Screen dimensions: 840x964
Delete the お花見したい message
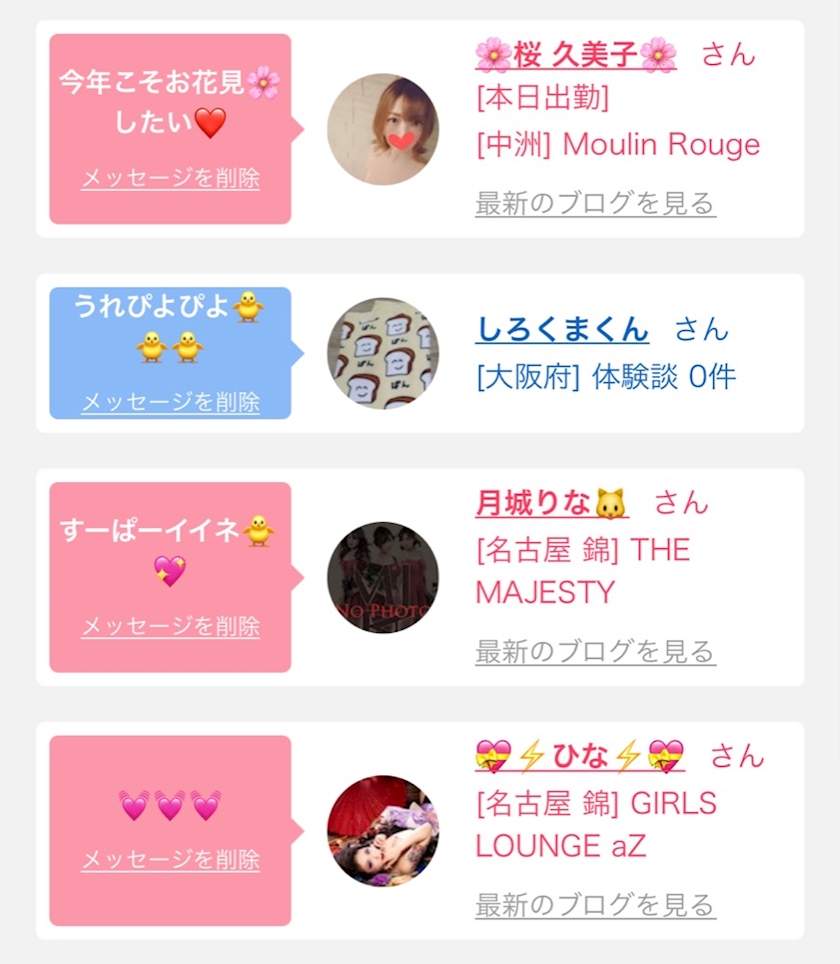(x=170, y=179)
